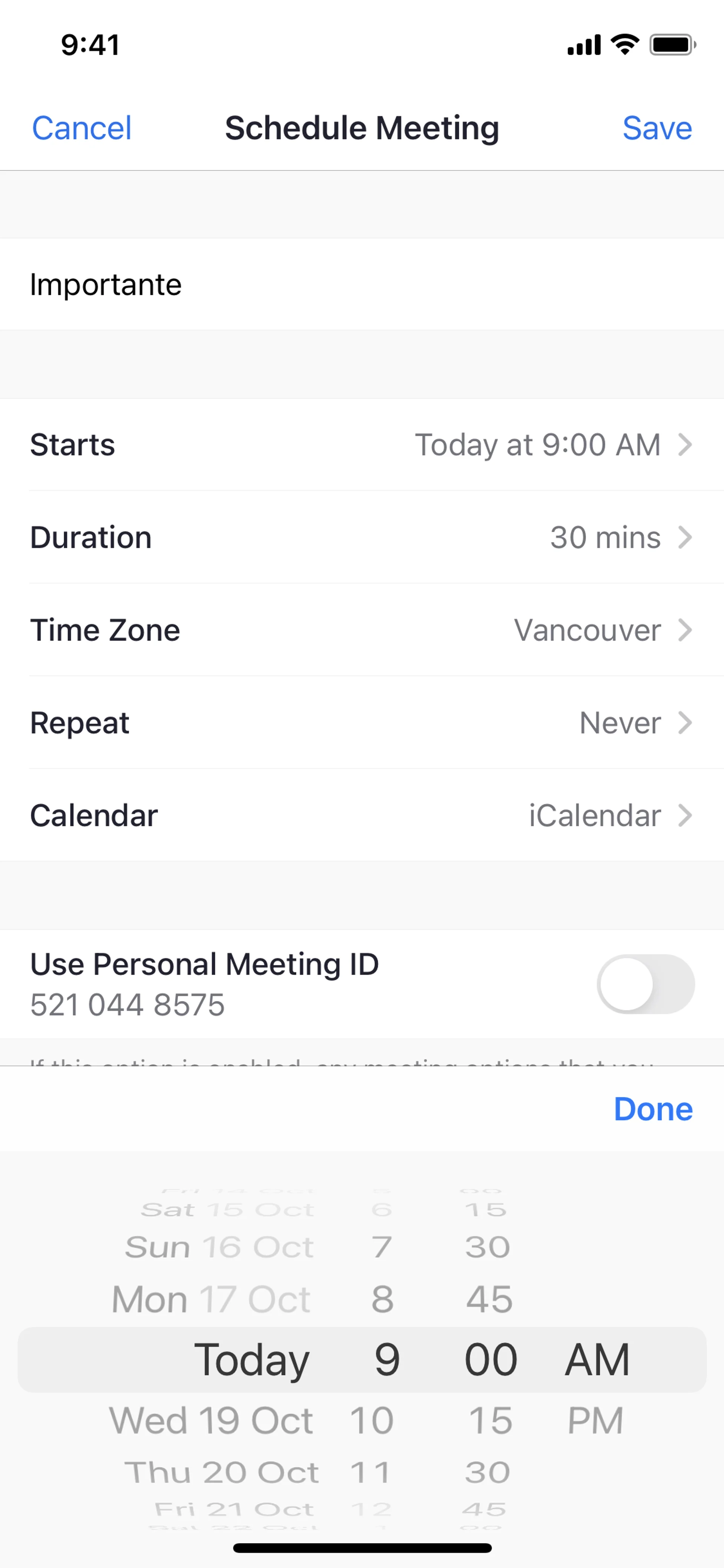Open the Repeat options
This screenshot has height=1568, width=724.
pyautogui.click(x=361, y=723)
